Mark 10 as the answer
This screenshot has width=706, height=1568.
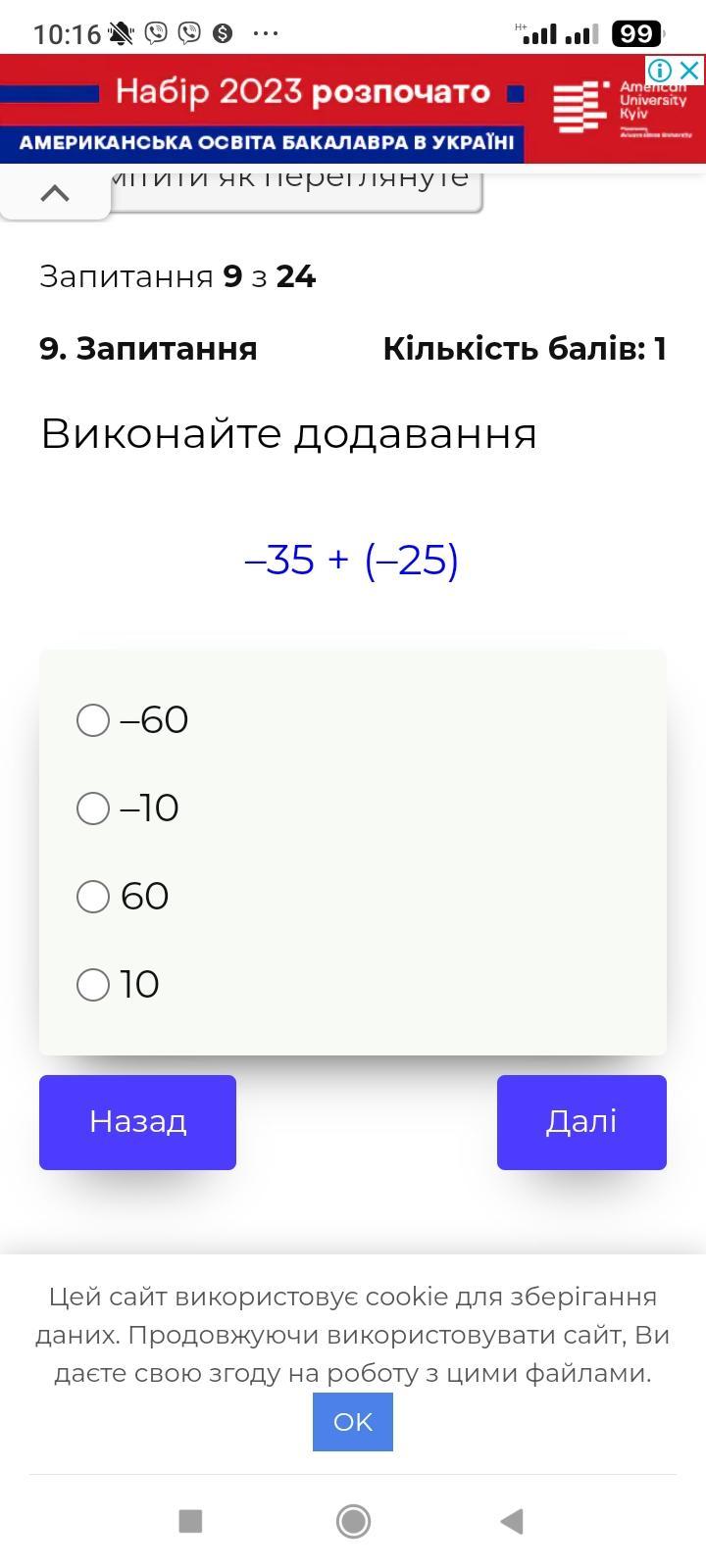[x=93, y=985]
